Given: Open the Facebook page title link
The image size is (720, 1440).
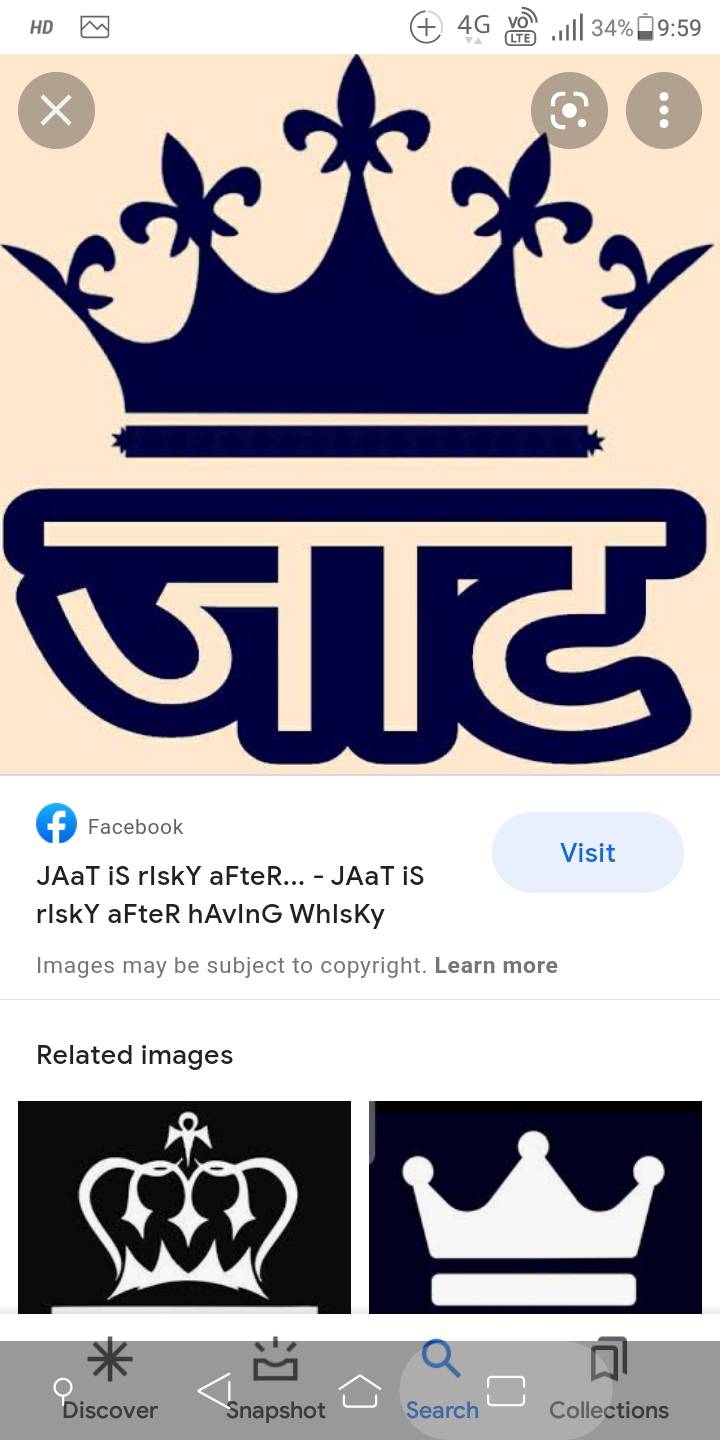Looking at the screenshot, I should (230, 895).
